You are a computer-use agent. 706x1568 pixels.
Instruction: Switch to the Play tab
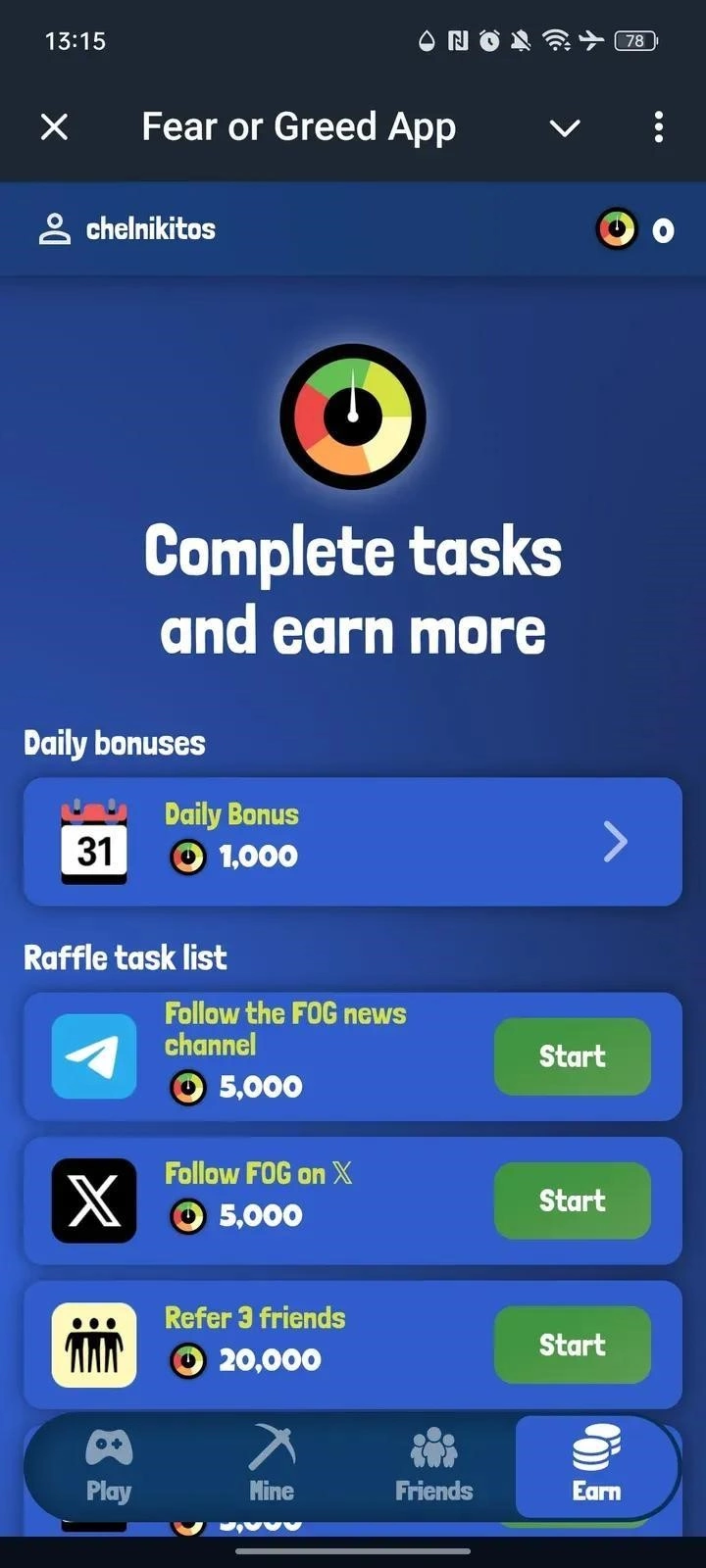109,1466
